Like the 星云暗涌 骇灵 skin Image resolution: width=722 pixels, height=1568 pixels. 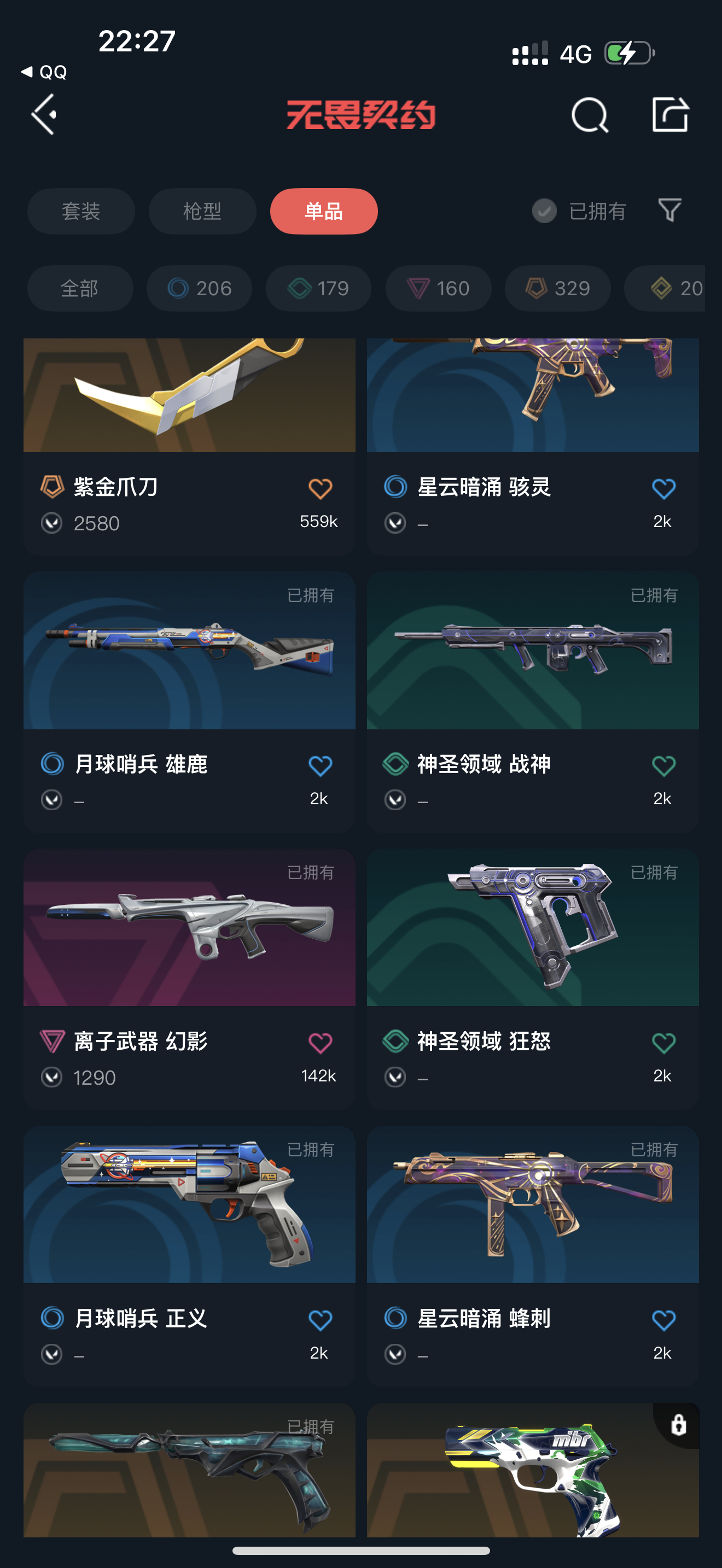point(663,489)
